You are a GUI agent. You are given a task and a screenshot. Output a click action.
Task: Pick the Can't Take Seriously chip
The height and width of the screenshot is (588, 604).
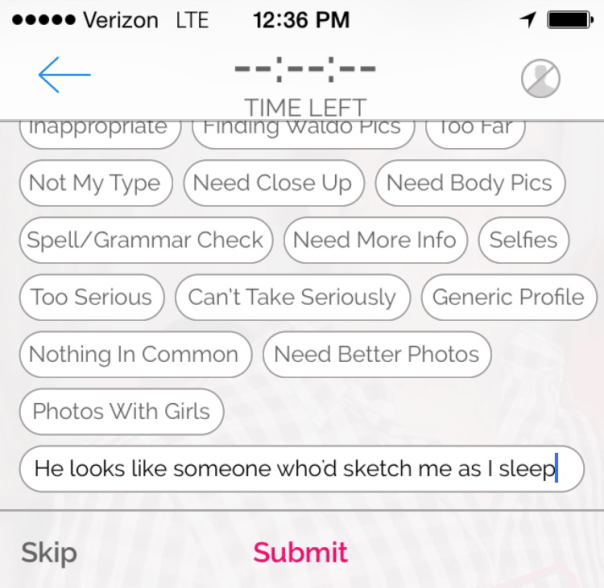(x=292, y=297)
